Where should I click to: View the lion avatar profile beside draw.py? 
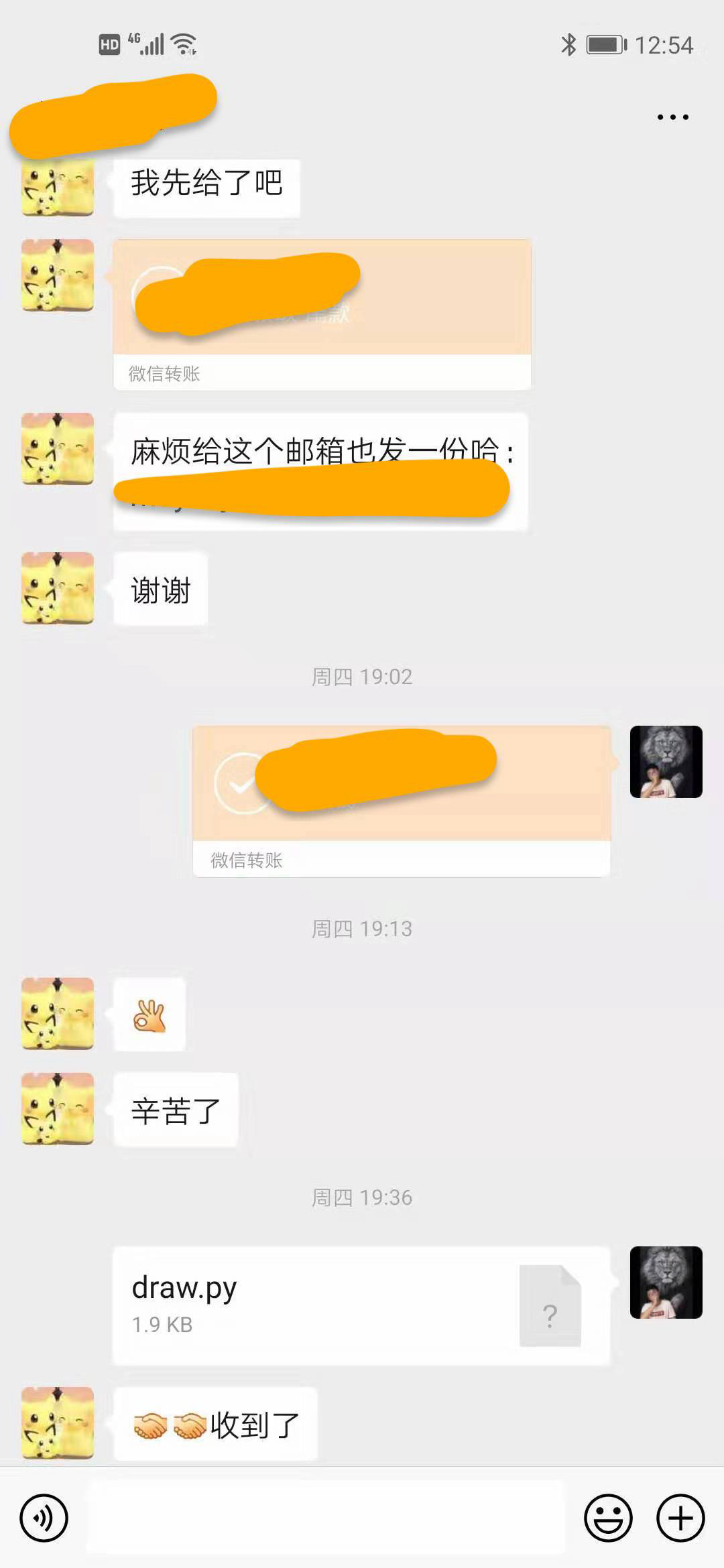click(x=666, y=1283)
